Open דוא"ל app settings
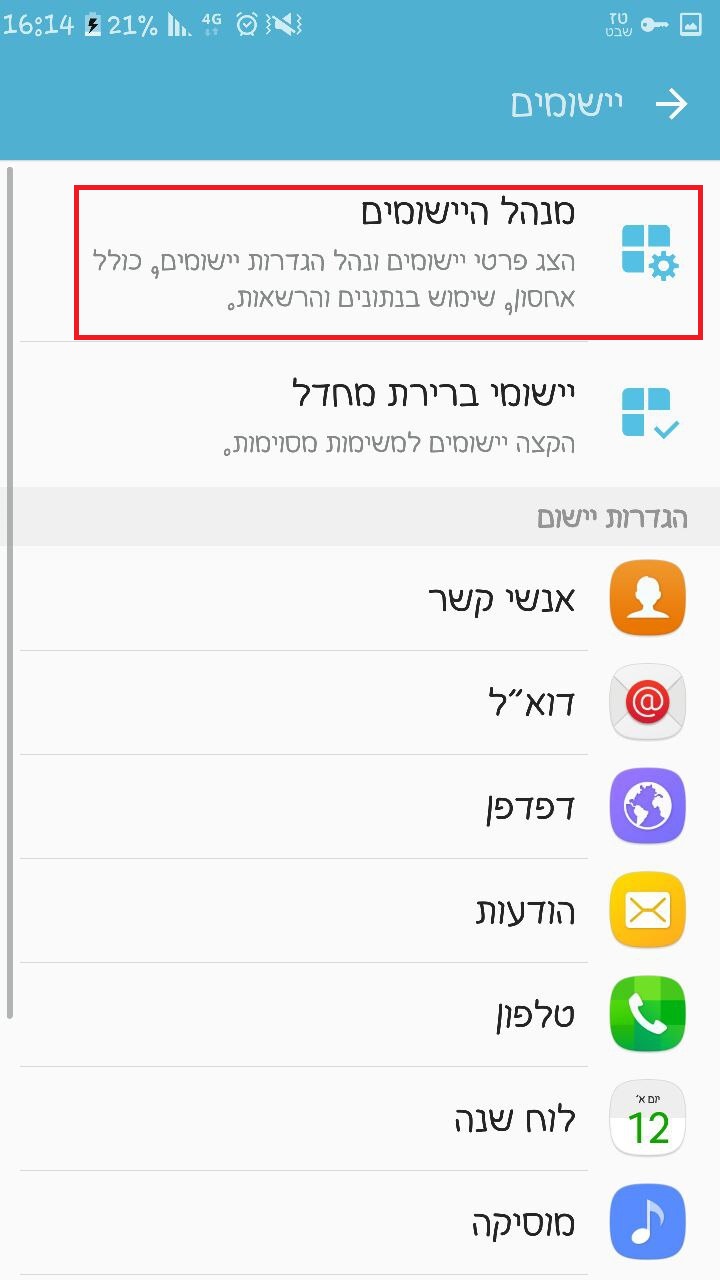Screen dimensions: 720x1280 360,702
